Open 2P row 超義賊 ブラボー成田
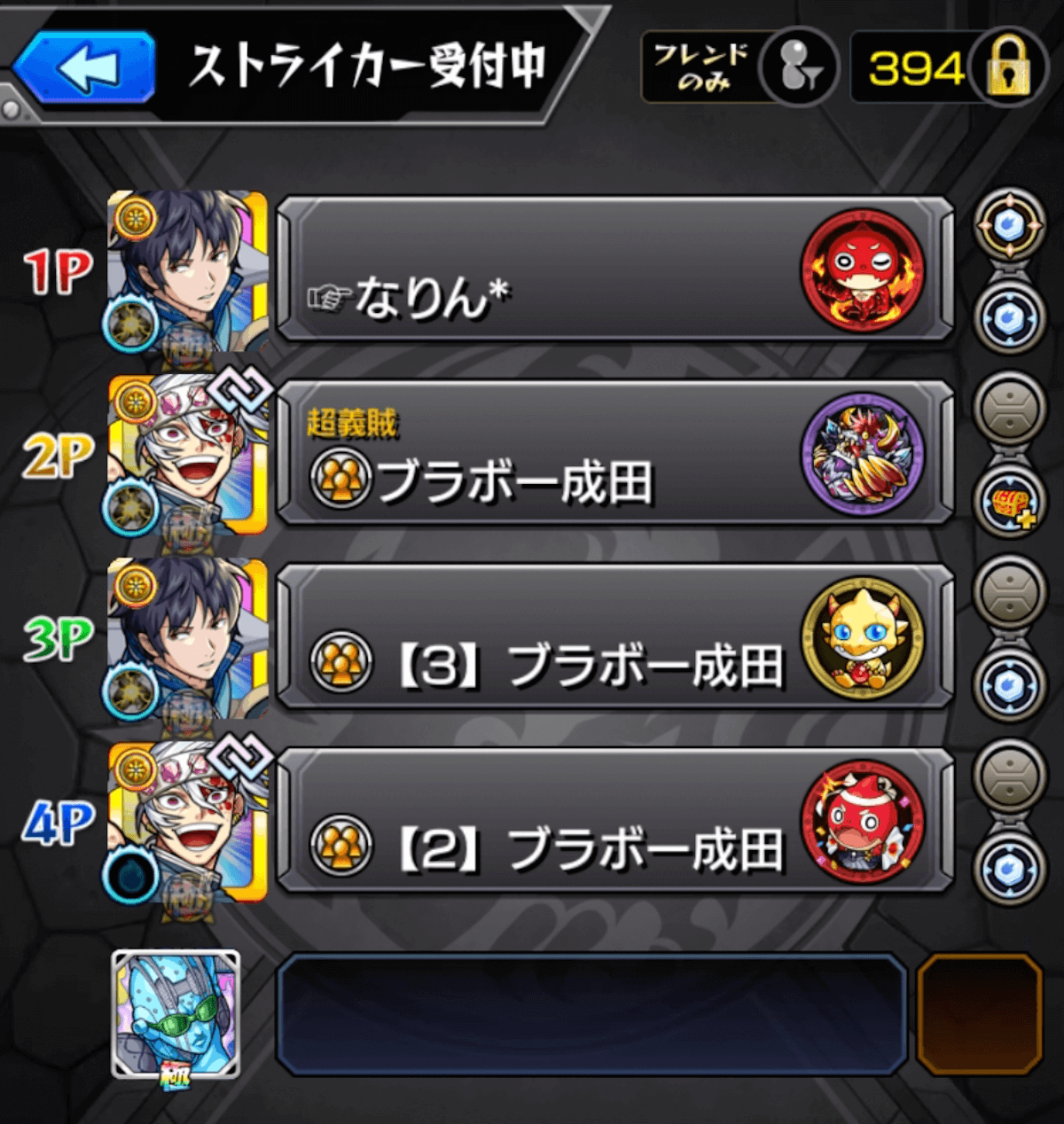 [x=614, y=453]
